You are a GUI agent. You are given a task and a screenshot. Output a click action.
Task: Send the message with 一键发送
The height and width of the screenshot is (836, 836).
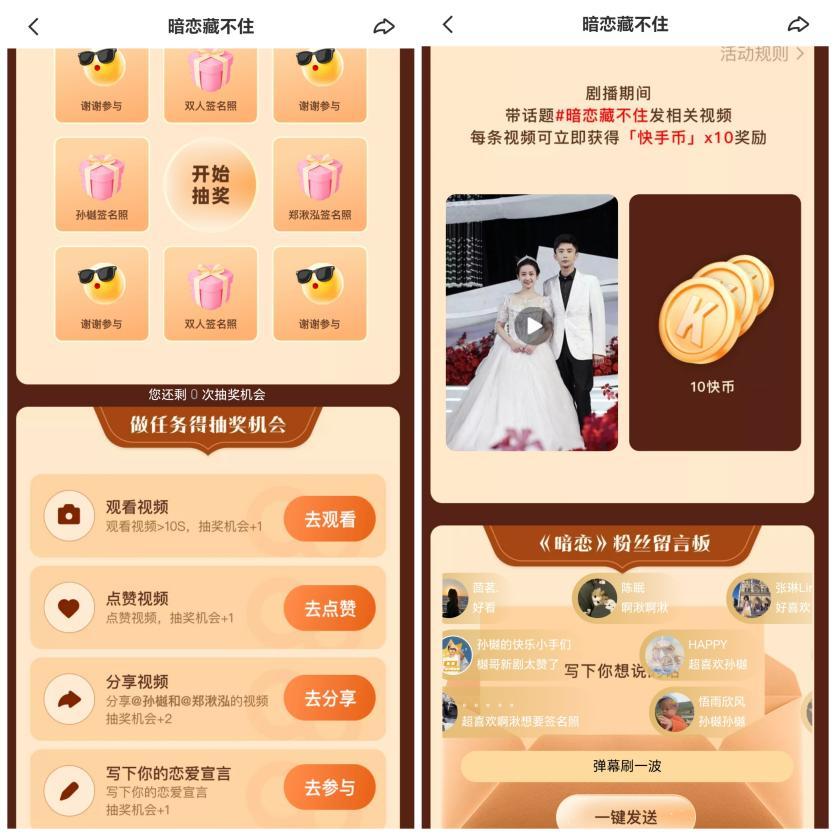[x=626, y=817]
